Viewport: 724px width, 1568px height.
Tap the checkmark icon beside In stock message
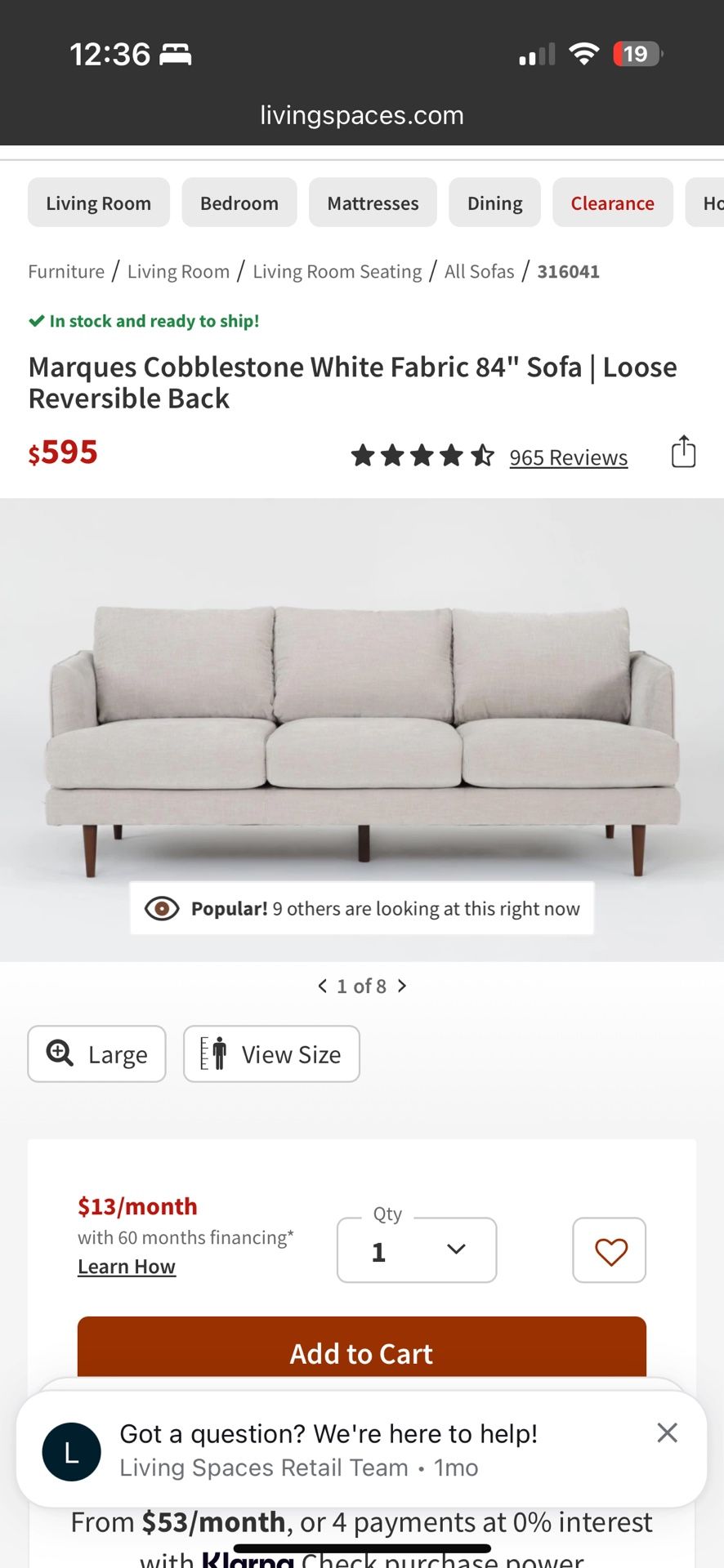click(36, 320)
